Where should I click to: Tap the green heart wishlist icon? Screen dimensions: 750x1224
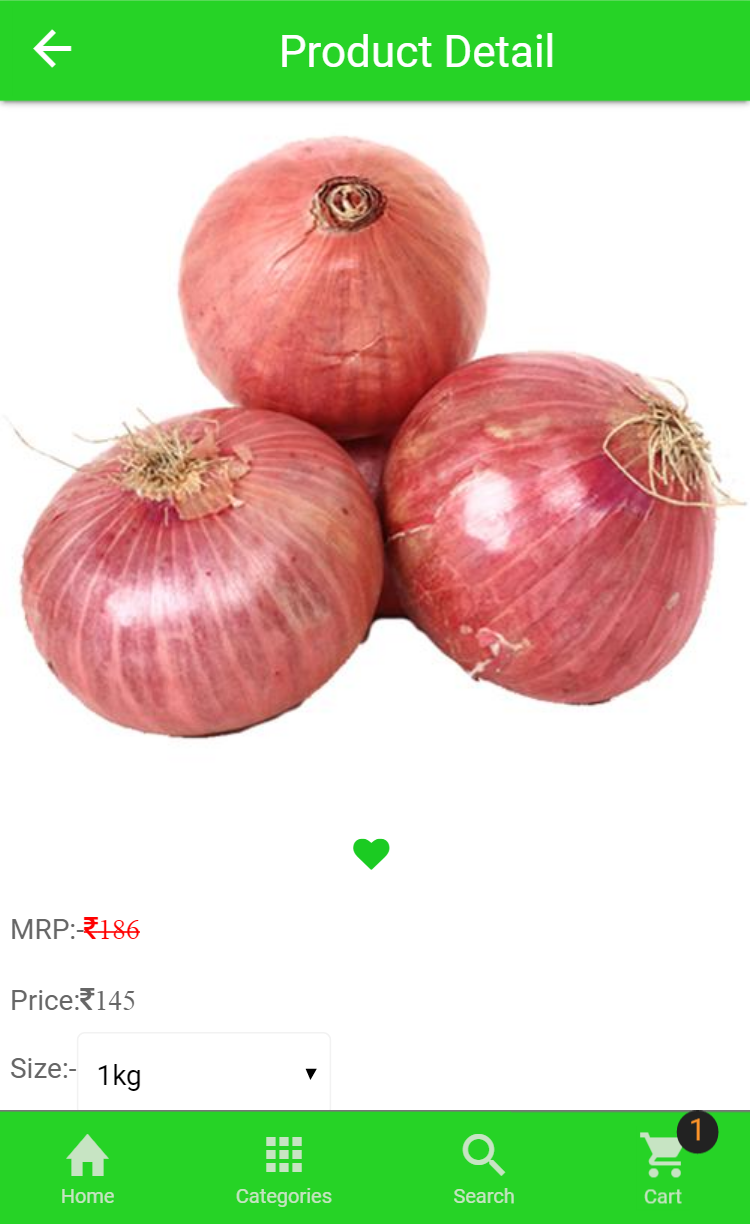click(x=371, y=854)
